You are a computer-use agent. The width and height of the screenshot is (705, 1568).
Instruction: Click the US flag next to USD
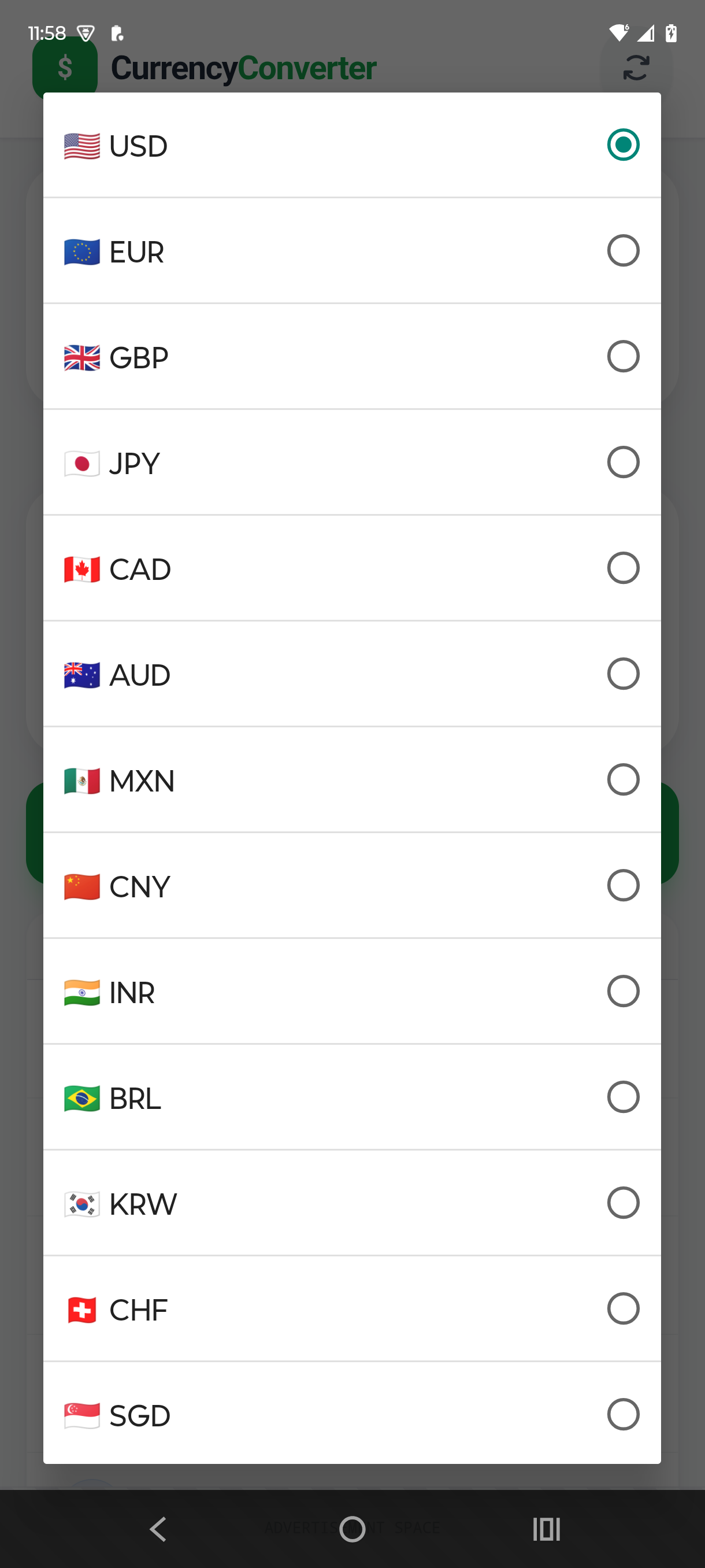tap(81, 145)
